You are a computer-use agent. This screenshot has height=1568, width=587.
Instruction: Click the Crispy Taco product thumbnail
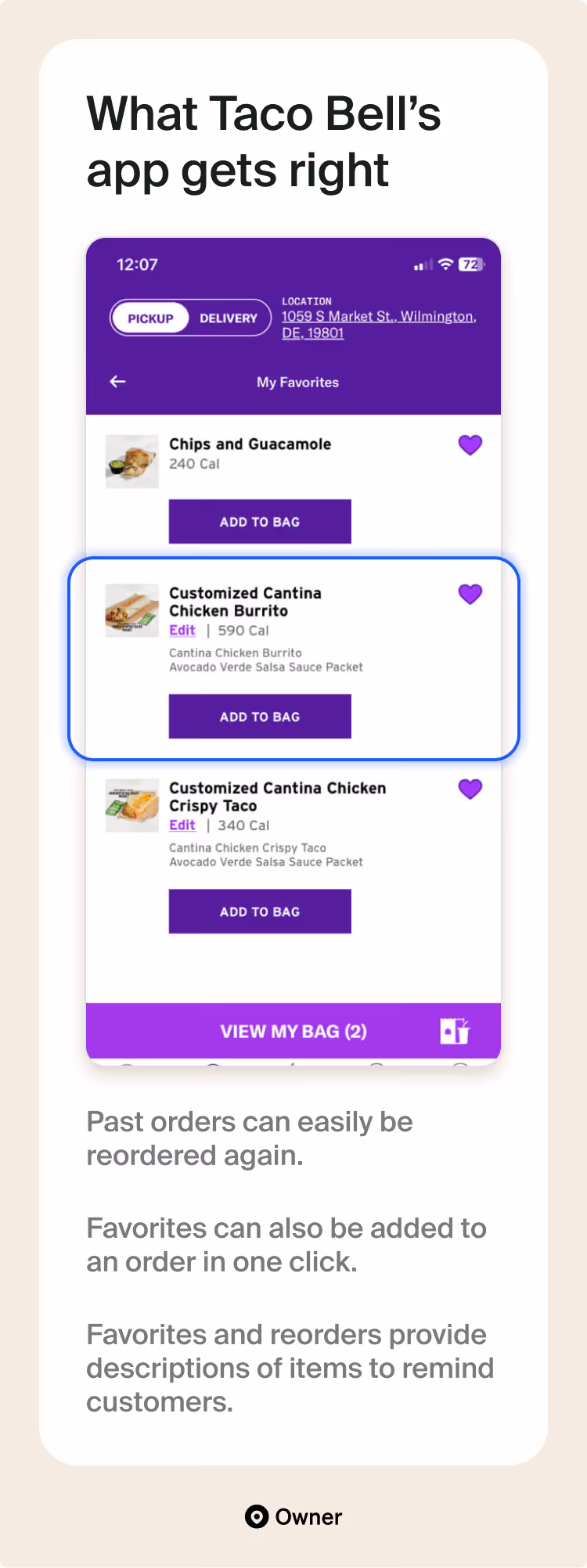[x=131, y=805]
